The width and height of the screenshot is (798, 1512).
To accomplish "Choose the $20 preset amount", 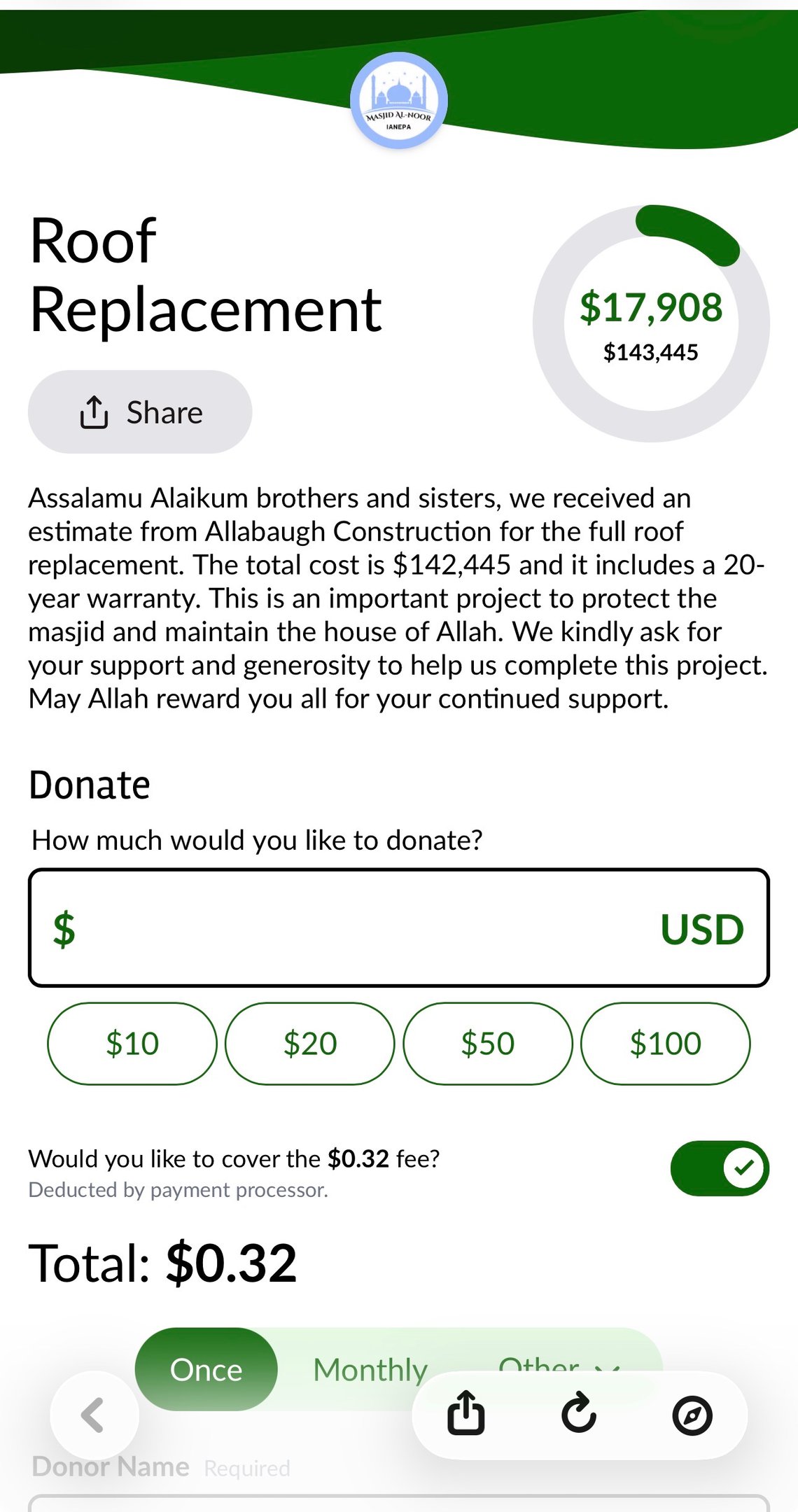I will (310, 1044).
